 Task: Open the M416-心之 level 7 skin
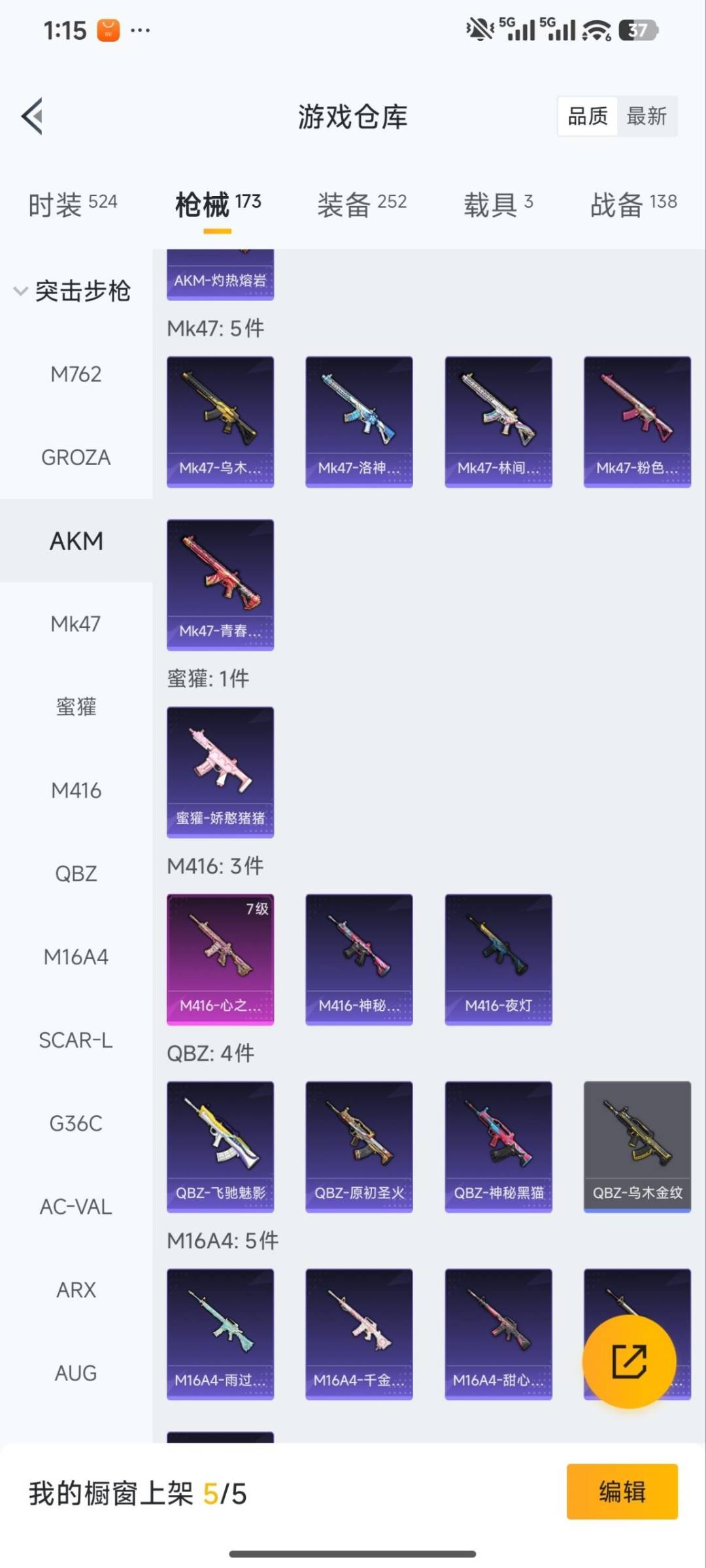click(220, 959)
